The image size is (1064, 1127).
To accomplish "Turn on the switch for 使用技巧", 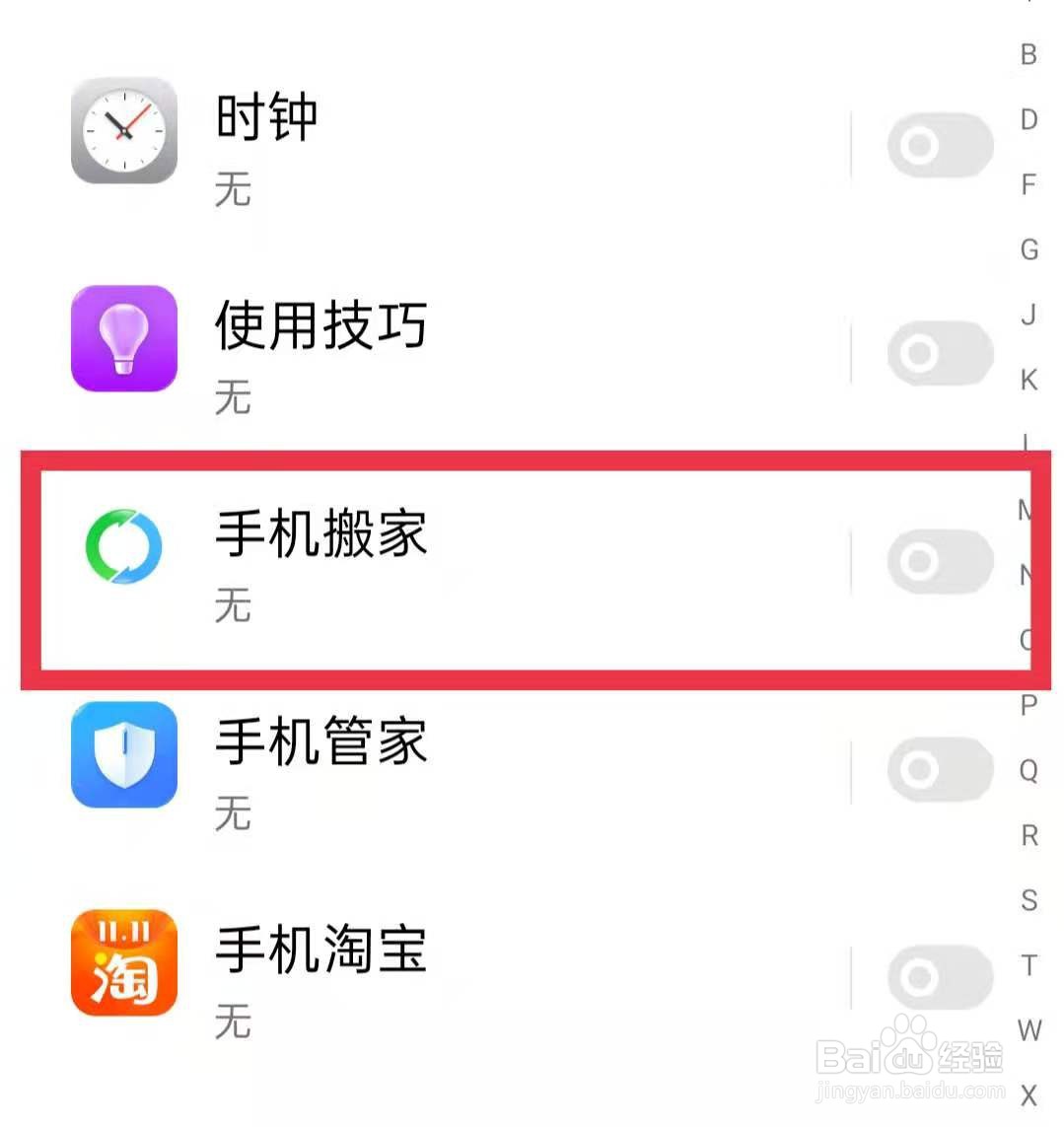I will pyautogui.click(x=938, y=352).
